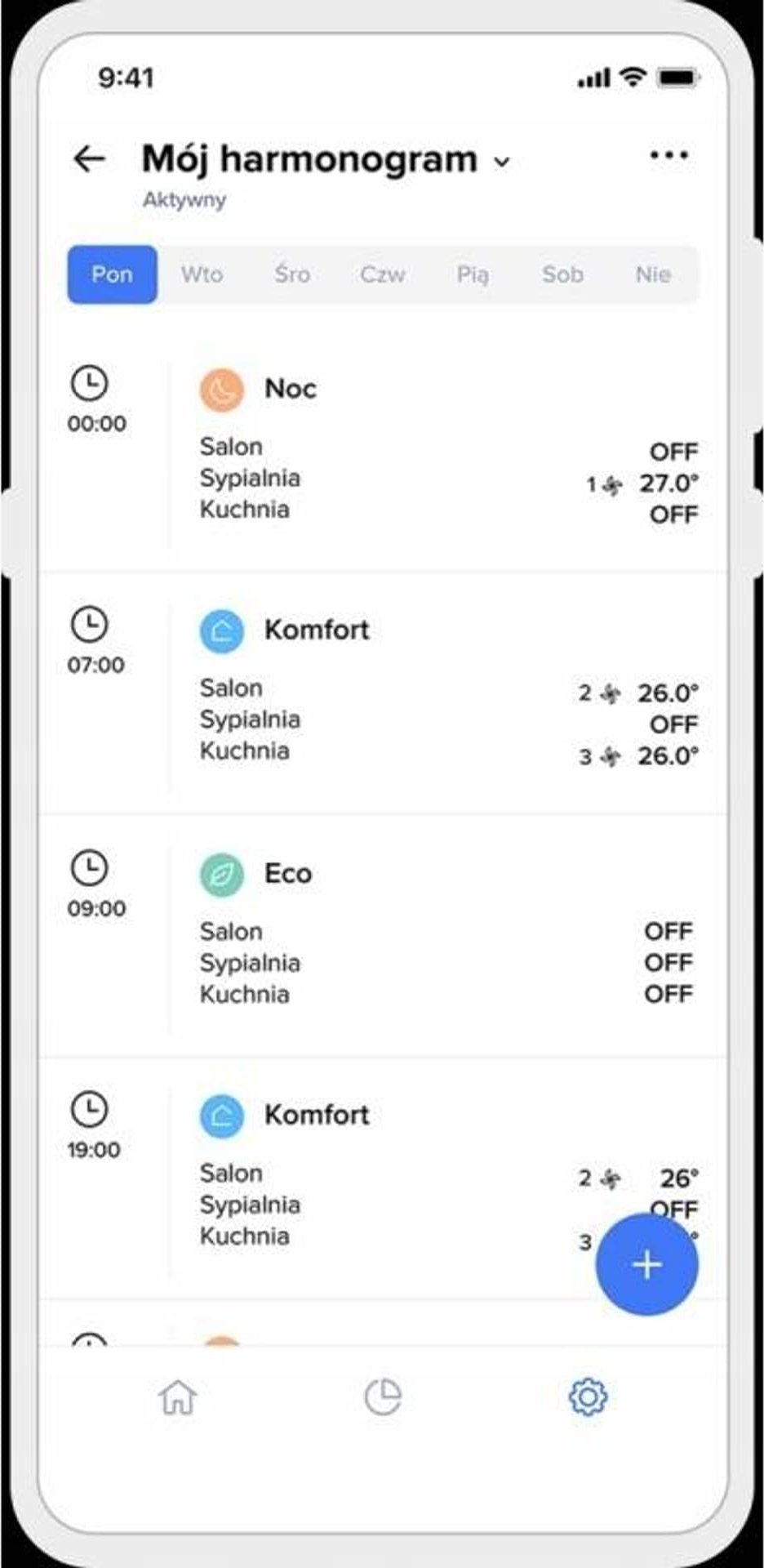Open the 09:00 Eco schedule entry

[x=383, y=936]
